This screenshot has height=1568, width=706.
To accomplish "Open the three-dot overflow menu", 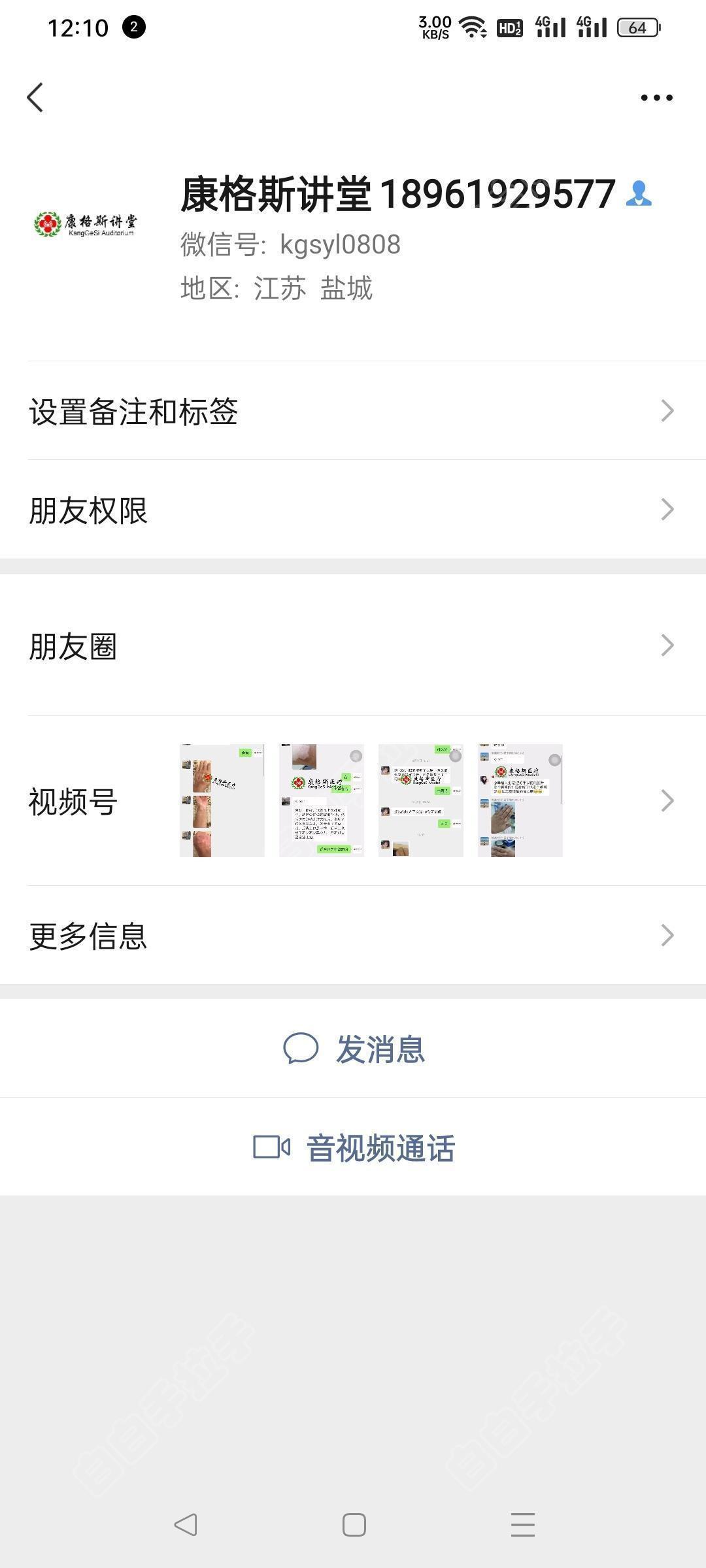I will point(656,98).
